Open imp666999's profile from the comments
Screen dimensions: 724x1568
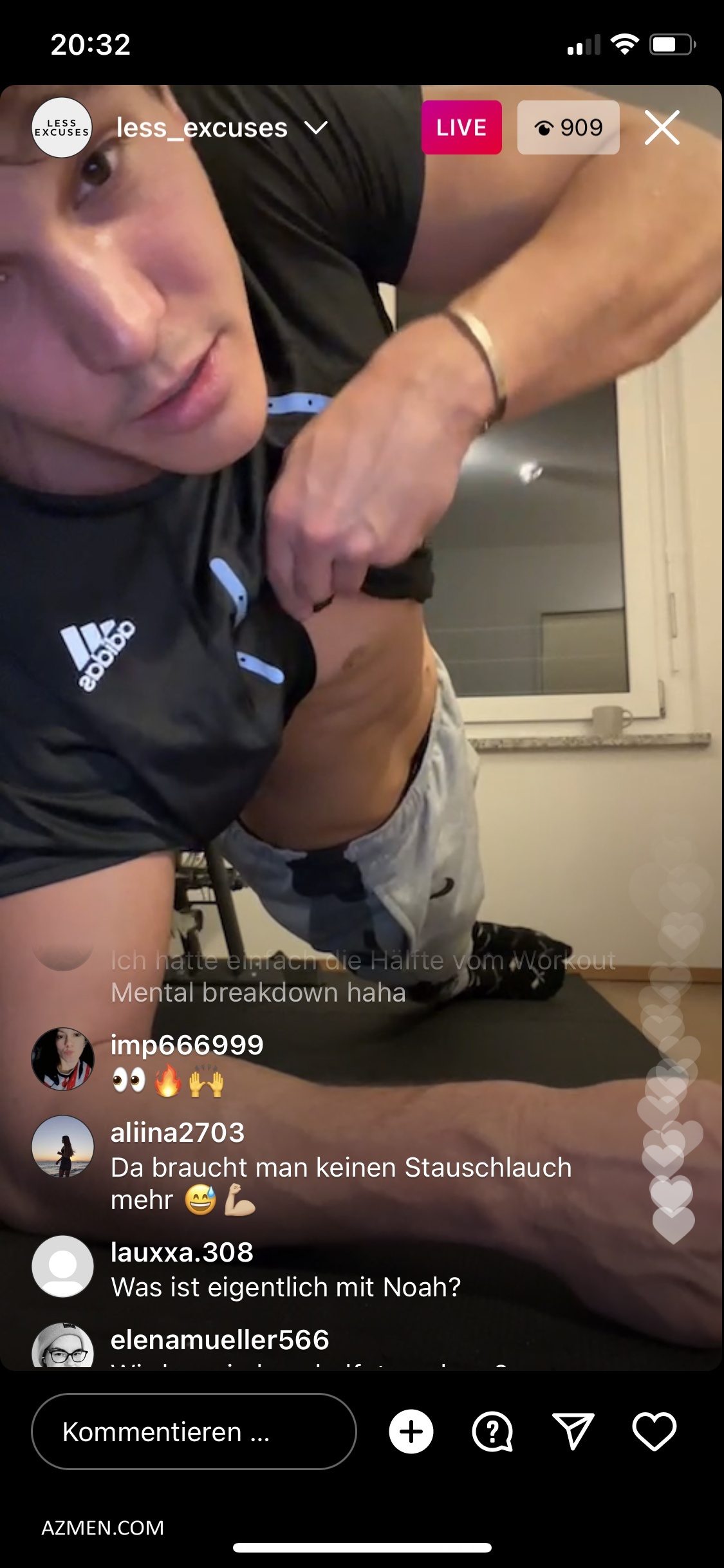tap(63, 1059)
